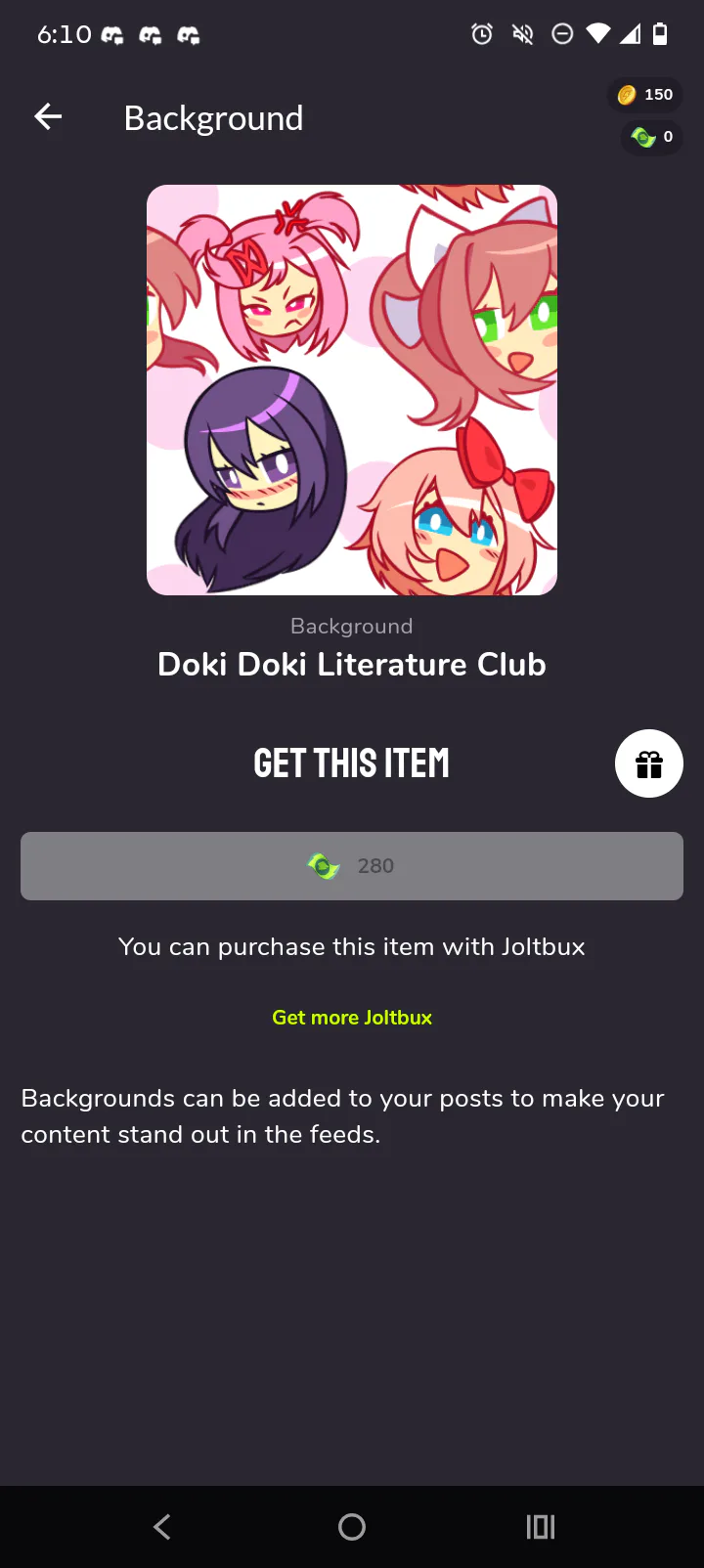Open the 150 coins balance

[x=646, y=95]
